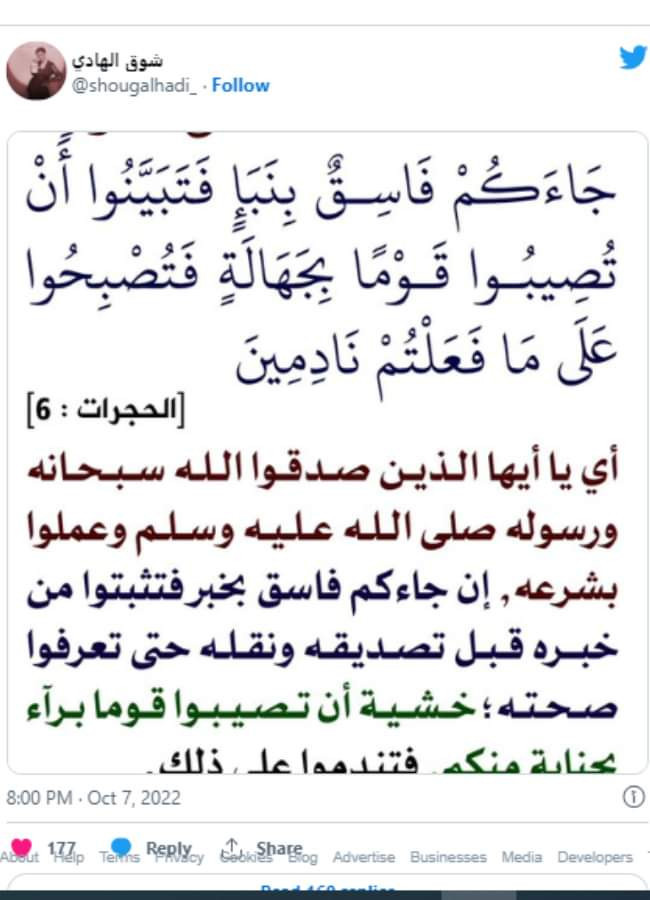Read the replies to this tweet
This screenshot has height=900, width=650.
pos(327,889)
